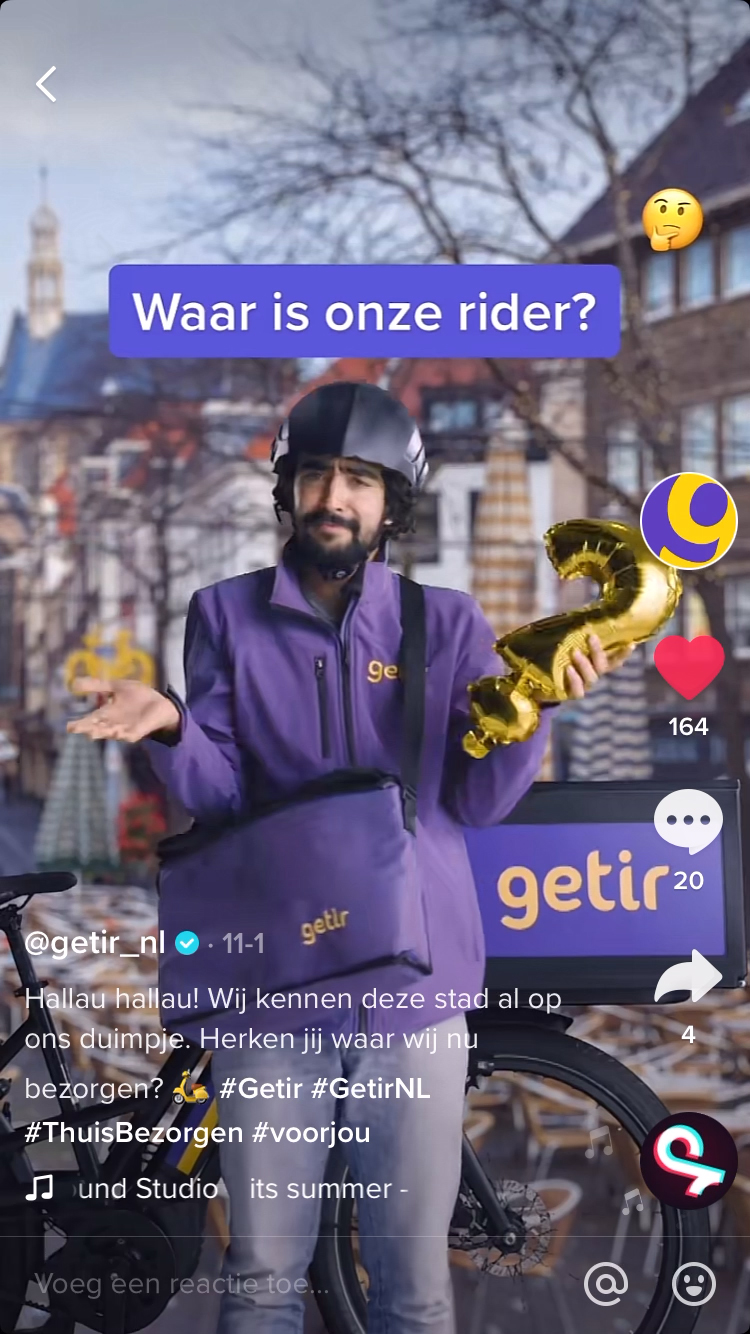Viewport: 750px width, 1334px height.
Task: Open the spinning sound disc
Action: coord(689,1161)
